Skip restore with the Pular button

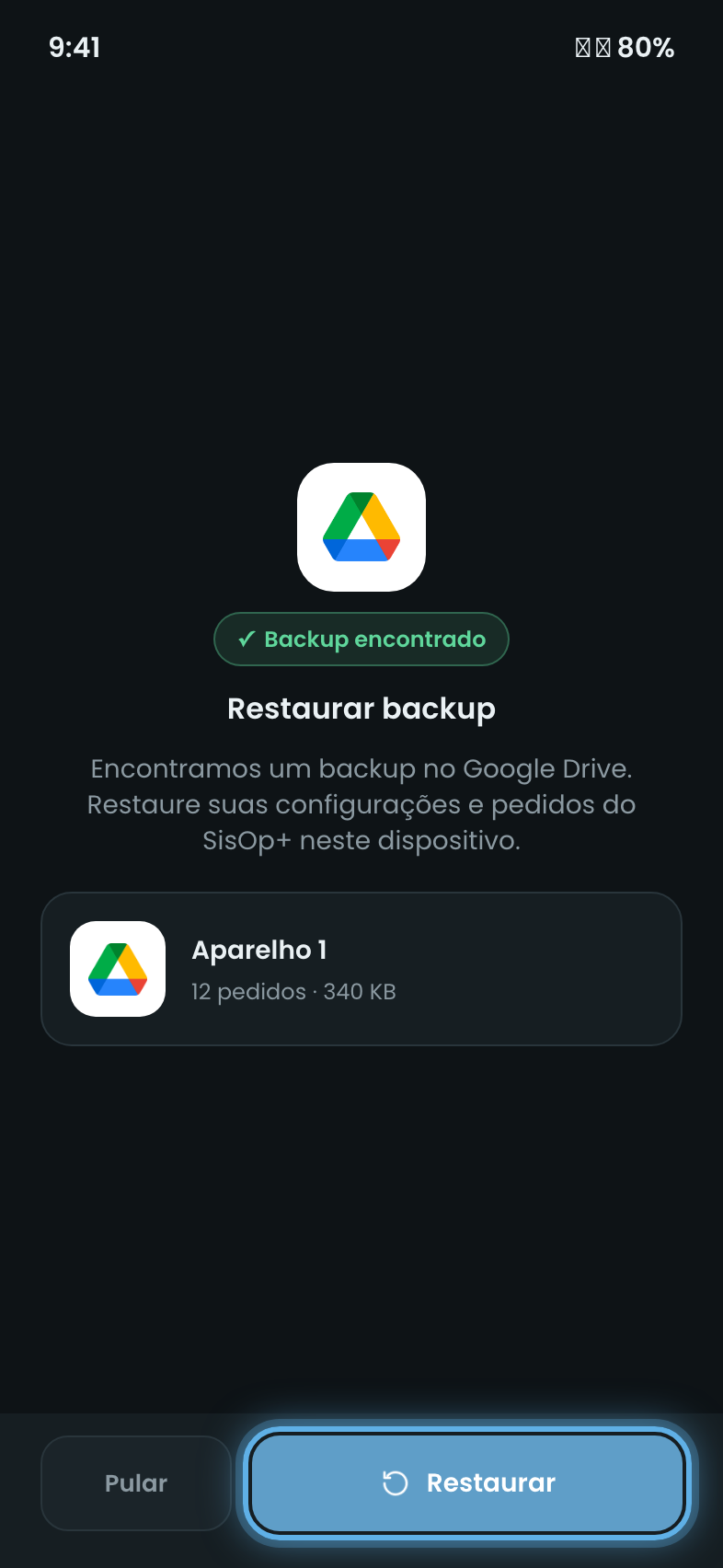(x=136, y=1482)
